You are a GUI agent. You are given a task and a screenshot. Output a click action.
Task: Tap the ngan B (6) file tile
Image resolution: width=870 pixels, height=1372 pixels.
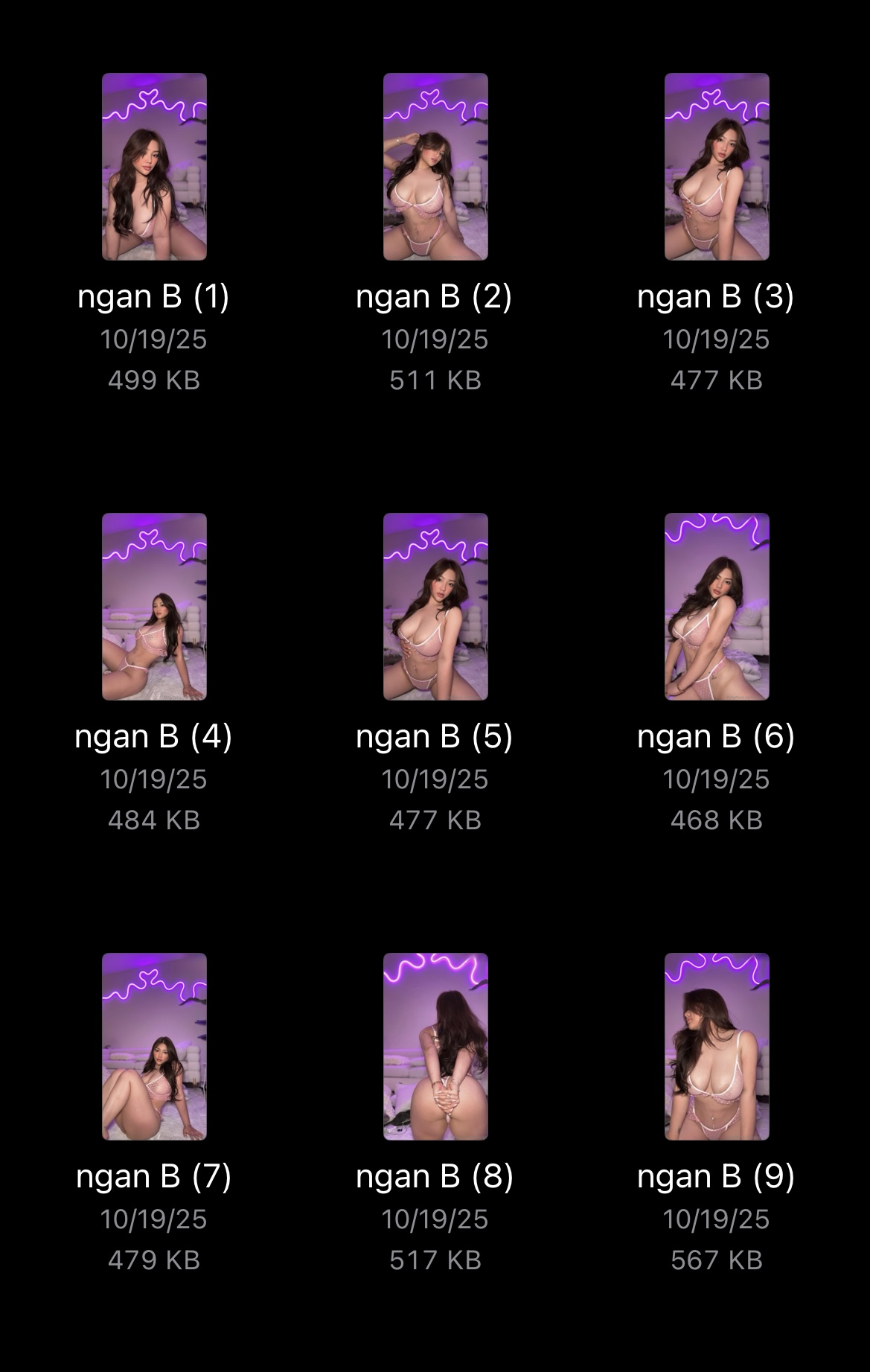point(717,607)
